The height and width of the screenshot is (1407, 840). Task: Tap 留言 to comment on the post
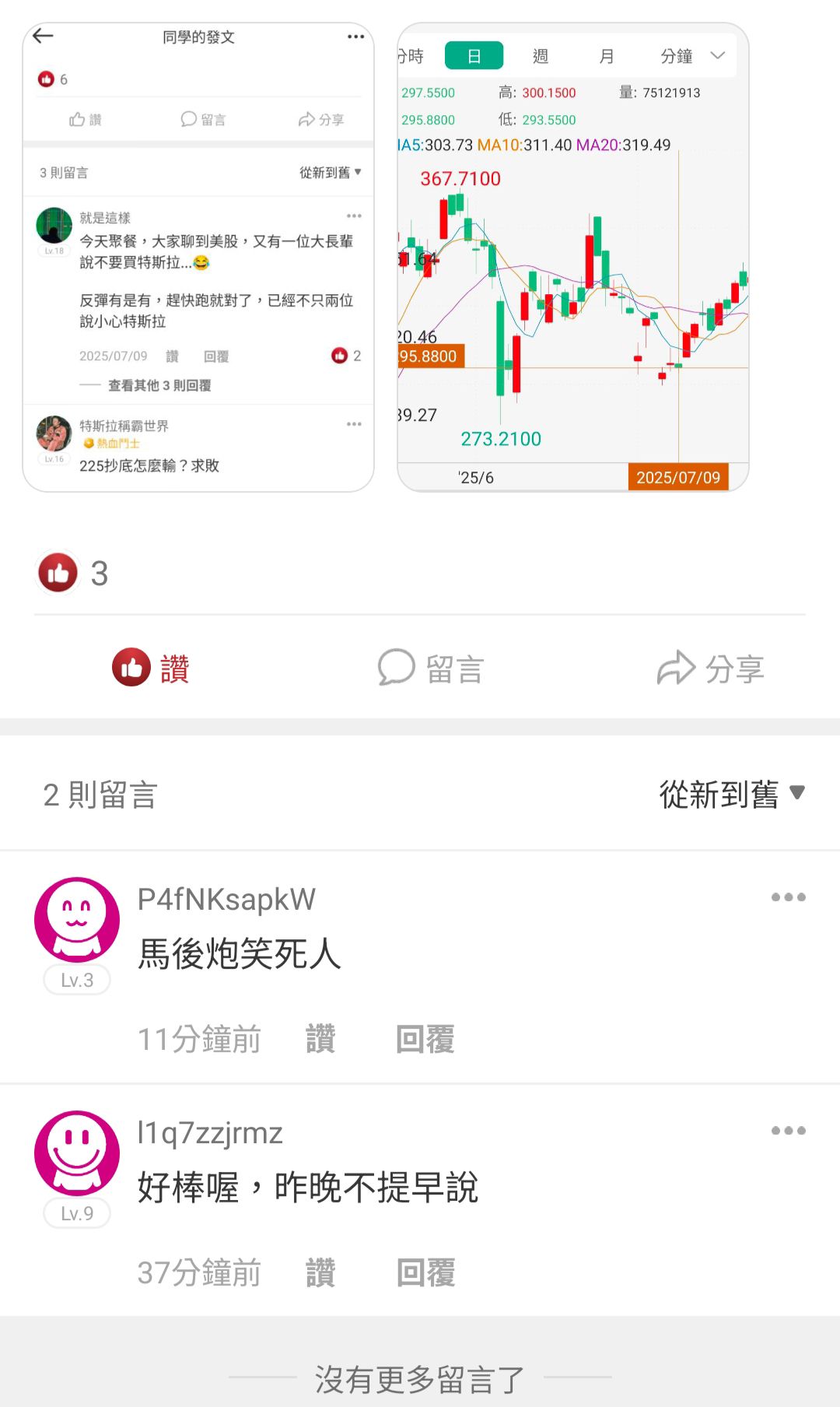pos(431,668)
